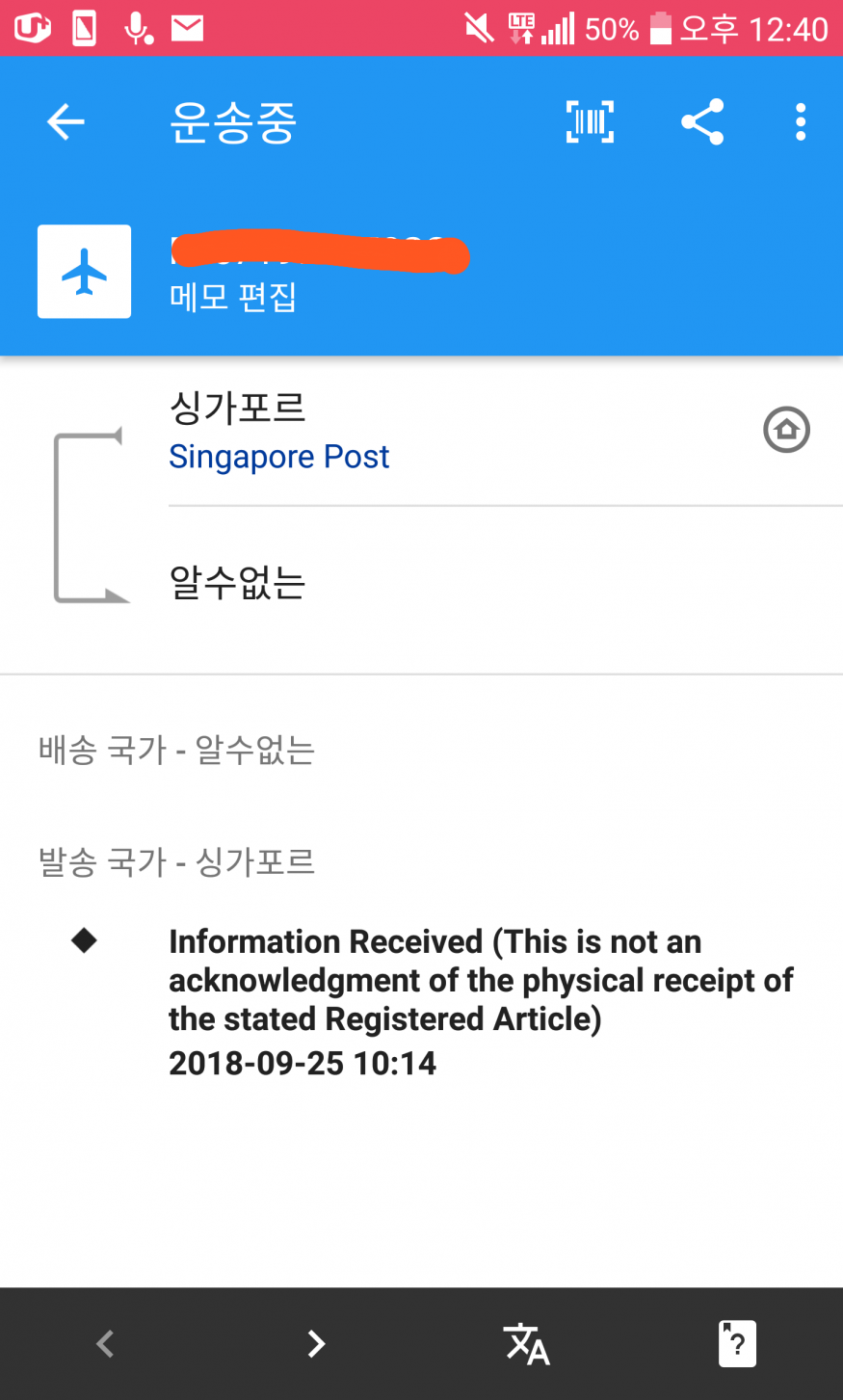
Task: Go to the next item with forward arrow
Action: pyautogui.click(x=316, y=1343)
